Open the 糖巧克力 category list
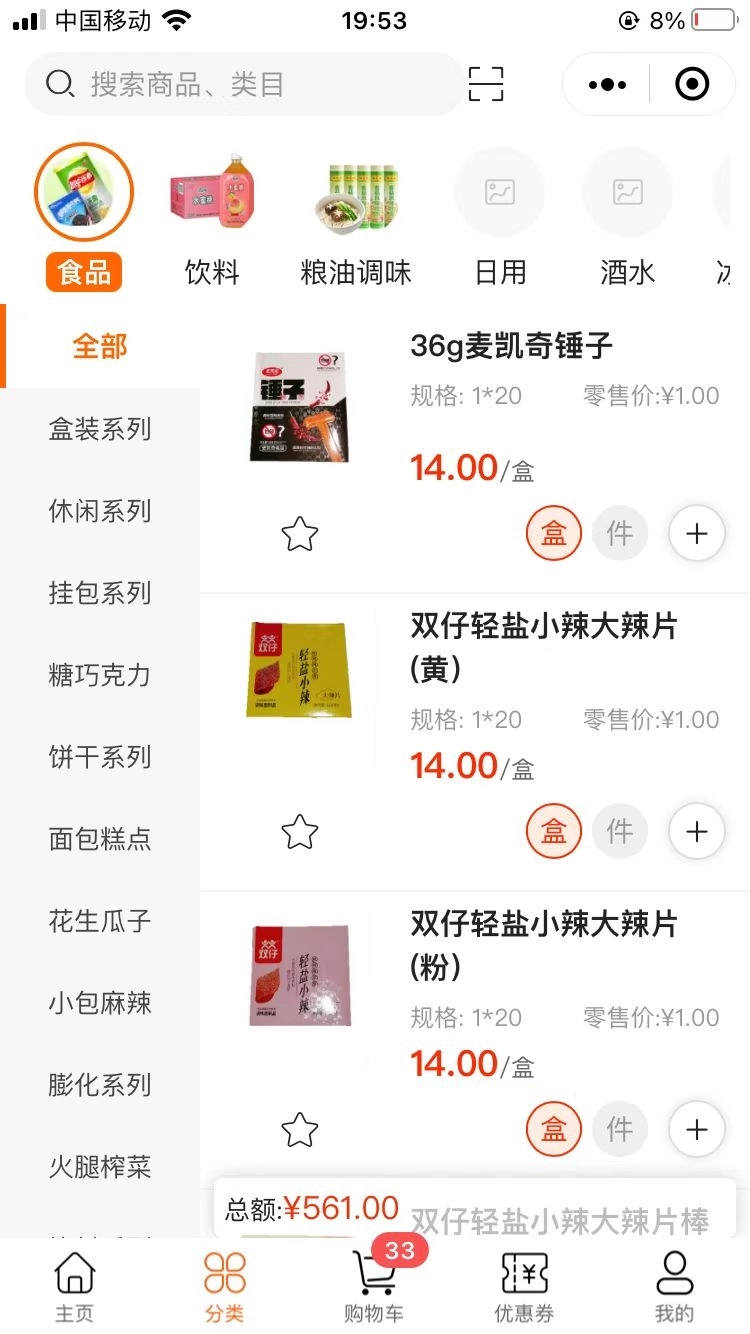 pos(97,676)
